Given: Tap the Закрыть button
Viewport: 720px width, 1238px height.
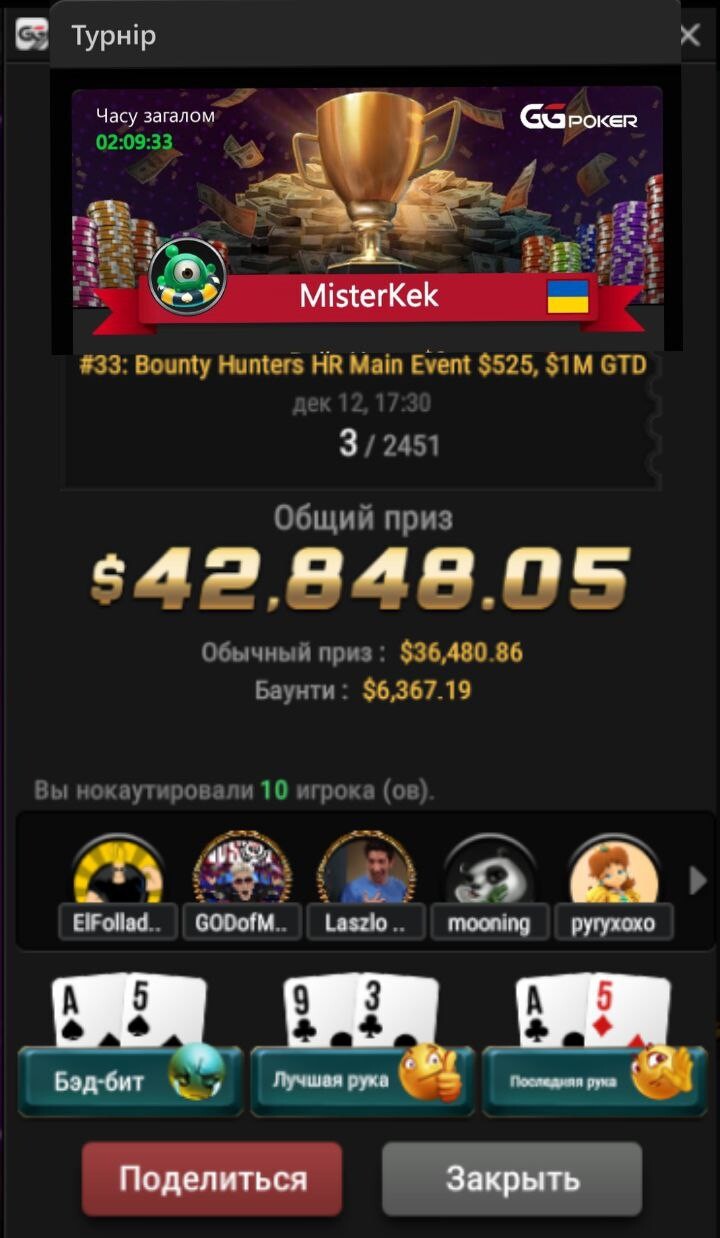Looking at the screenshot, I should 512,1179.
